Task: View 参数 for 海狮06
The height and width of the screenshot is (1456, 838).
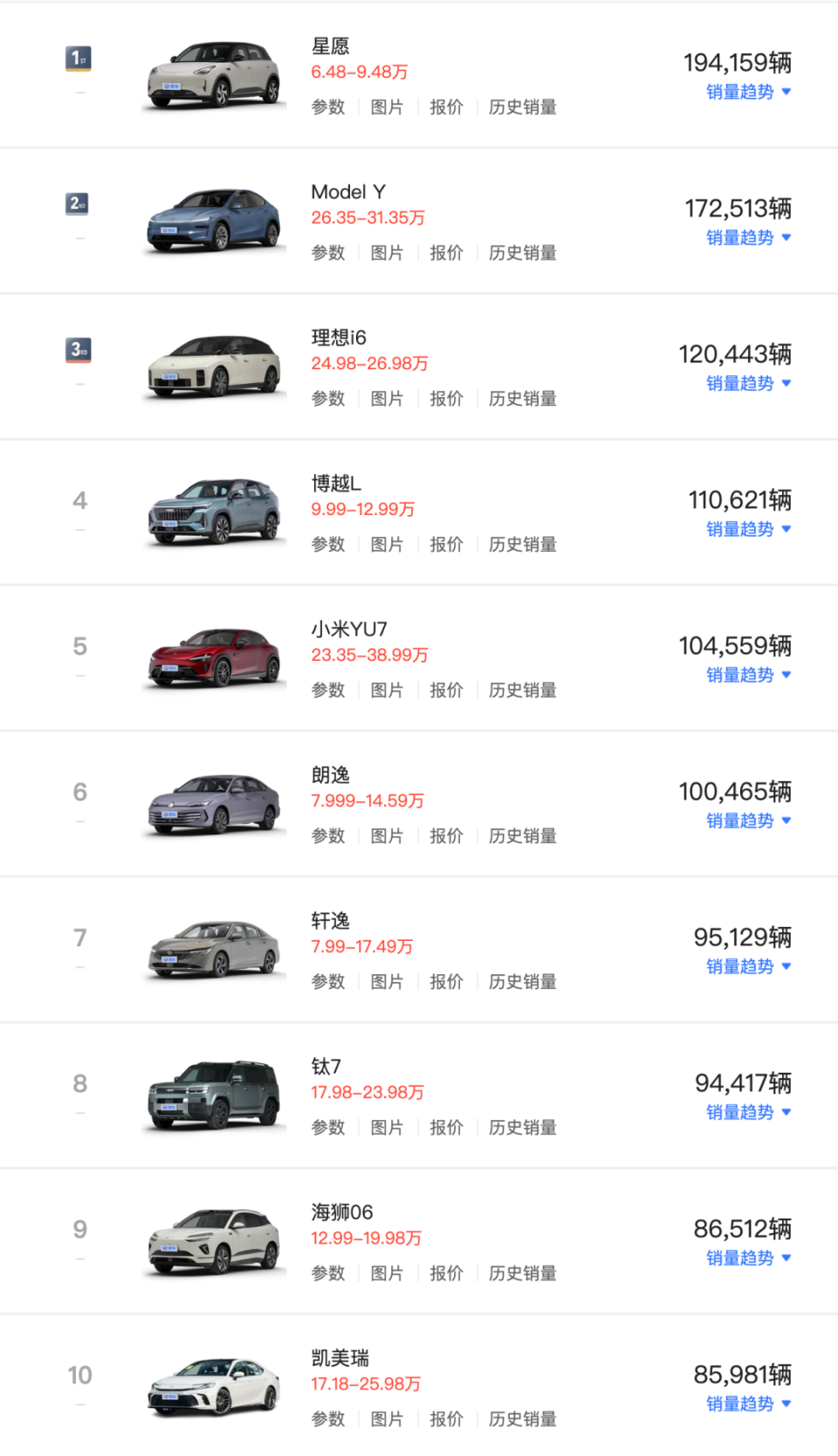Action: tap(328, 1274)
